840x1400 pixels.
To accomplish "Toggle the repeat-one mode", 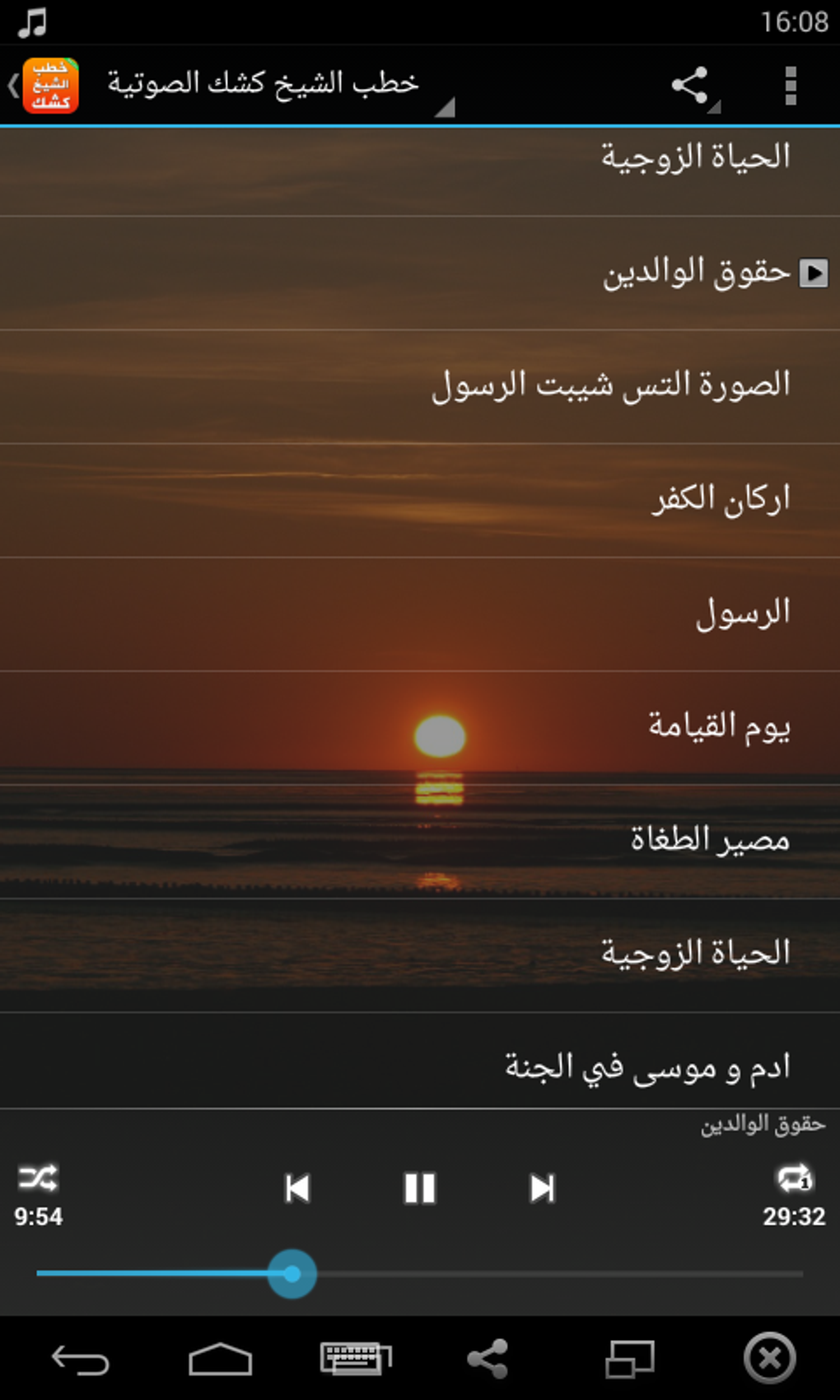I will coord(795,1178).
